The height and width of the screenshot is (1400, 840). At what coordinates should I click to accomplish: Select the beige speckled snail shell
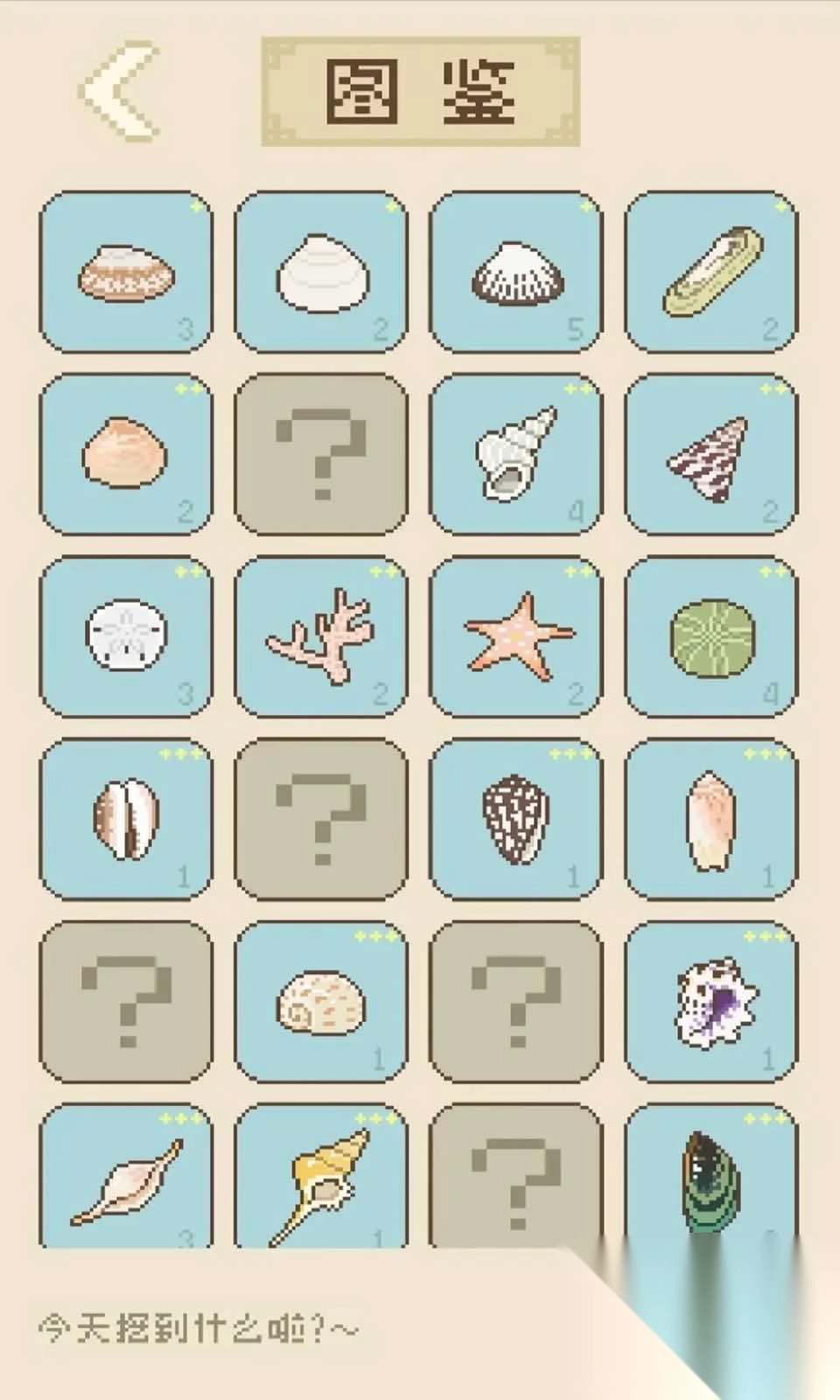click(x=321, y=1001)
